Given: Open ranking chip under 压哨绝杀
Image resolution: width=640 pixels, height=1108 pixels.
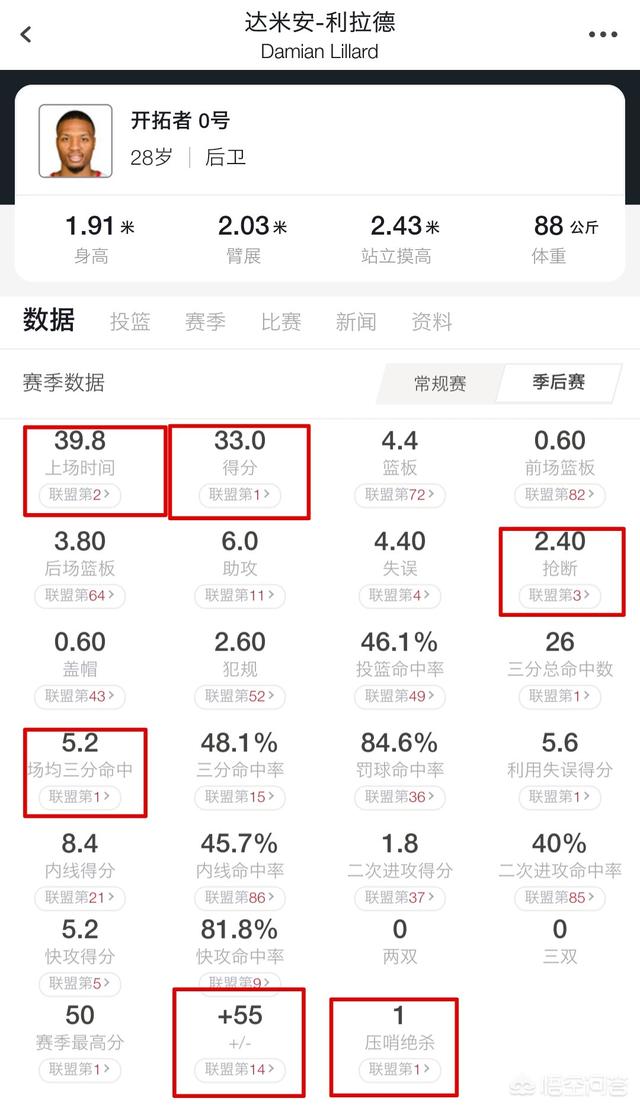Looking at the screenshot, I should [400, 1069].
